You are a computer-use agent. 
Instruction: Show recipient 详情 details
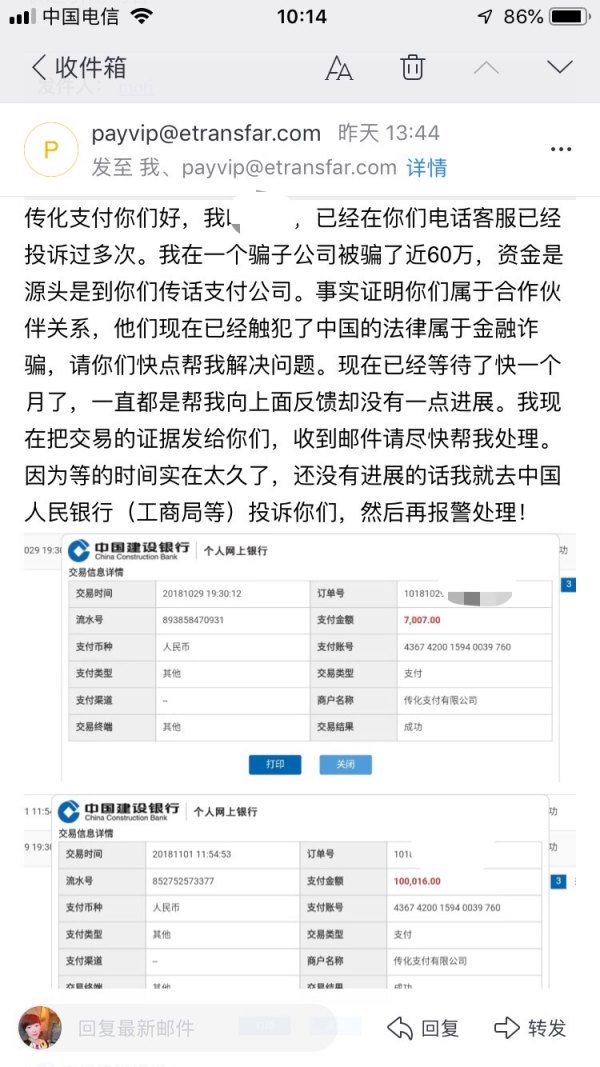(x=427, y=167)
